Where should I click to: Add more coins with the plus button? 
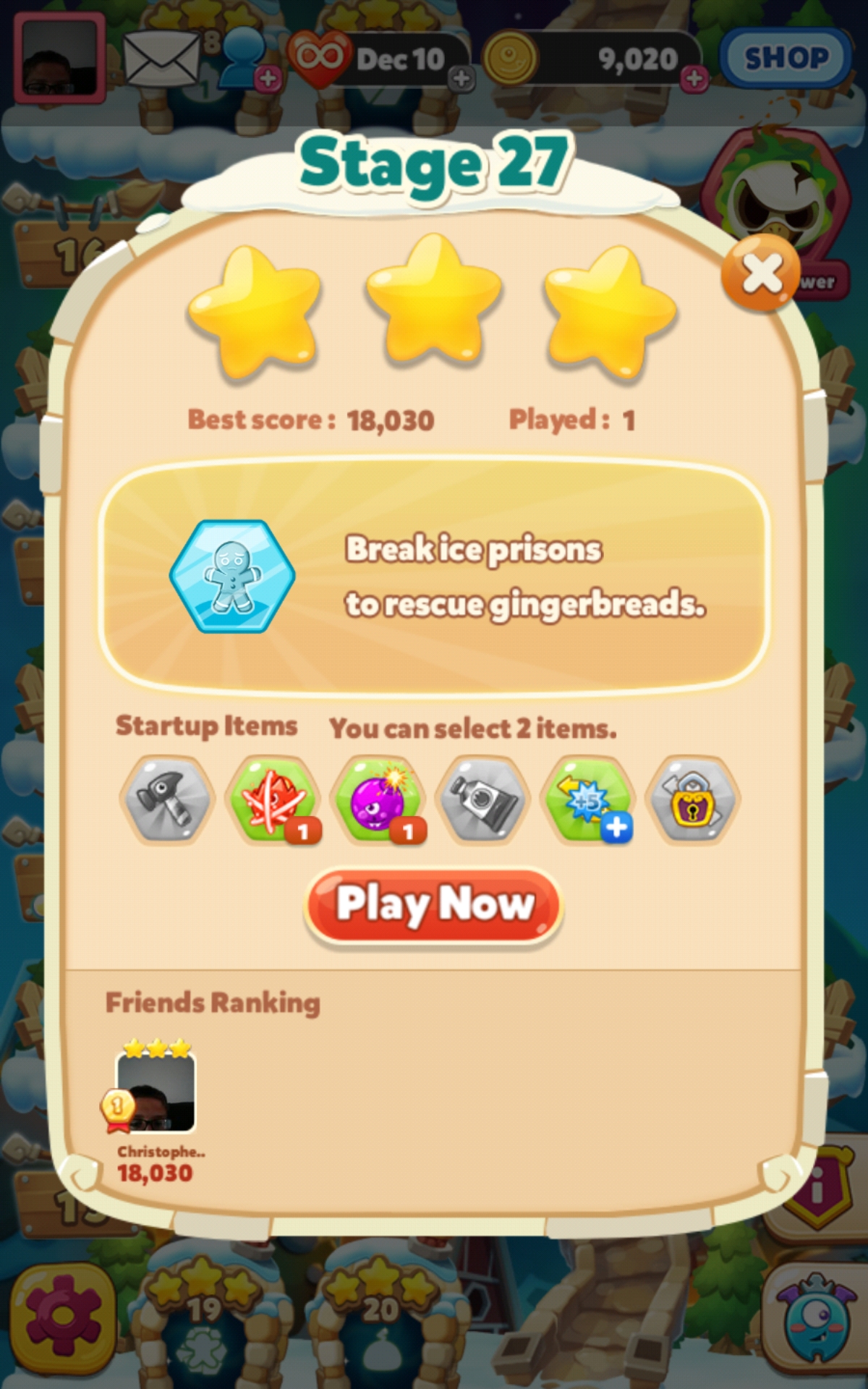tap(694, 78)
